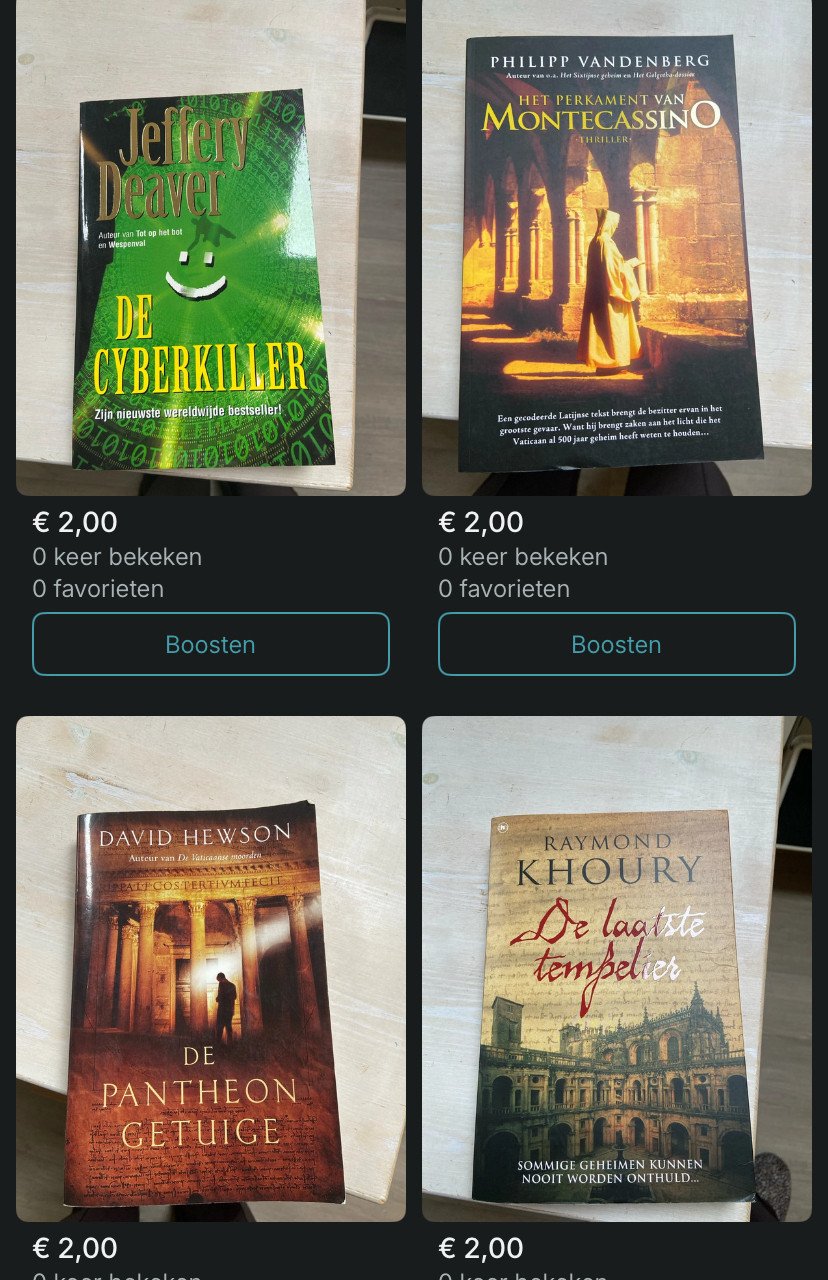
Task: Open the Montecassino book listing
Action: [x=616, y=250]
